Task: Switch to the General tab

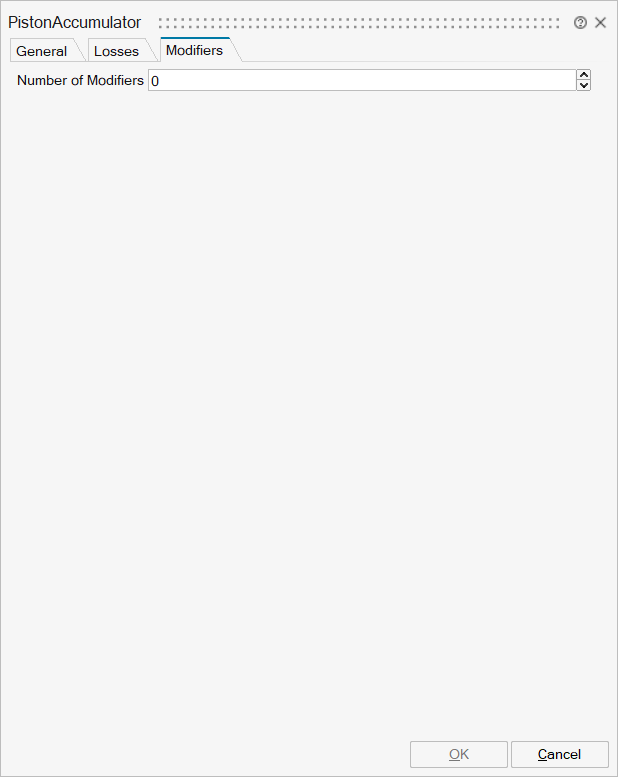Action: pyautogui.click(x=42, y=51)
